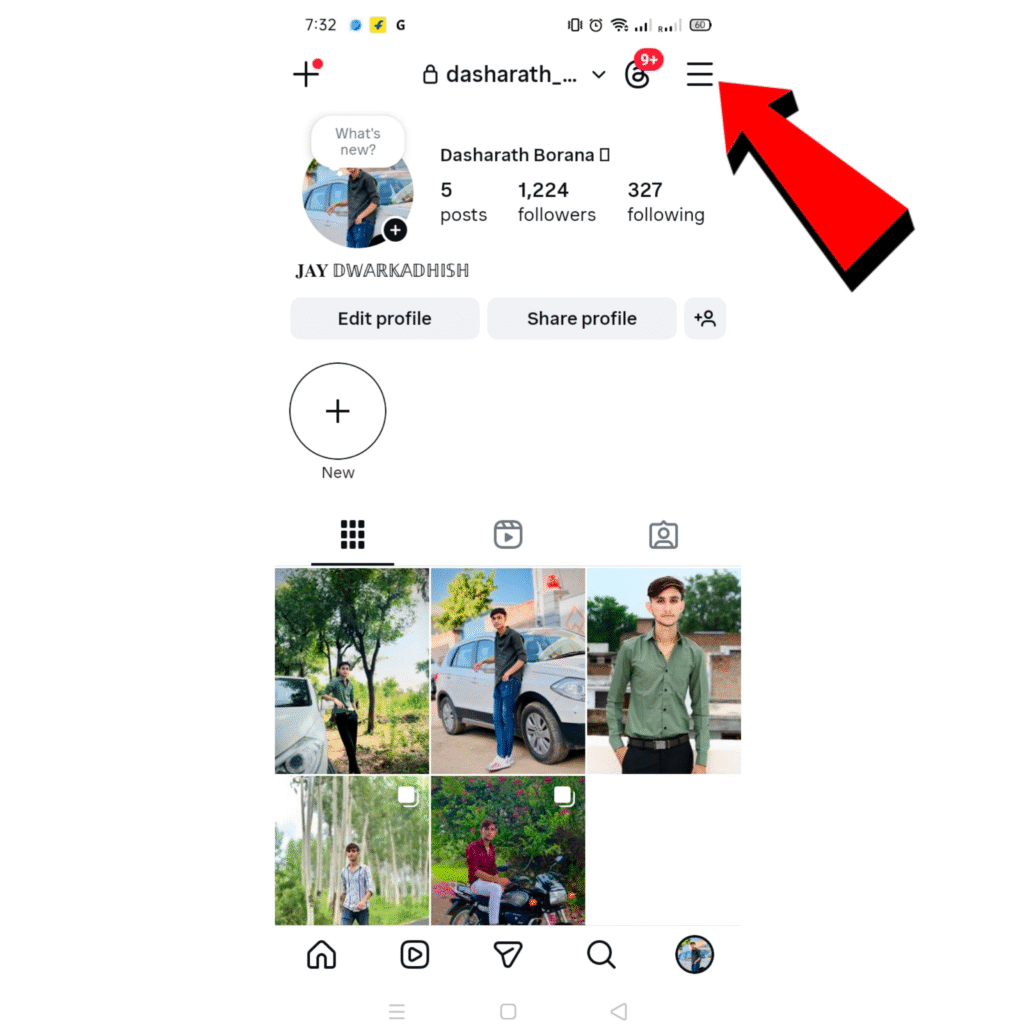View the 327 following list

(665, 201)
